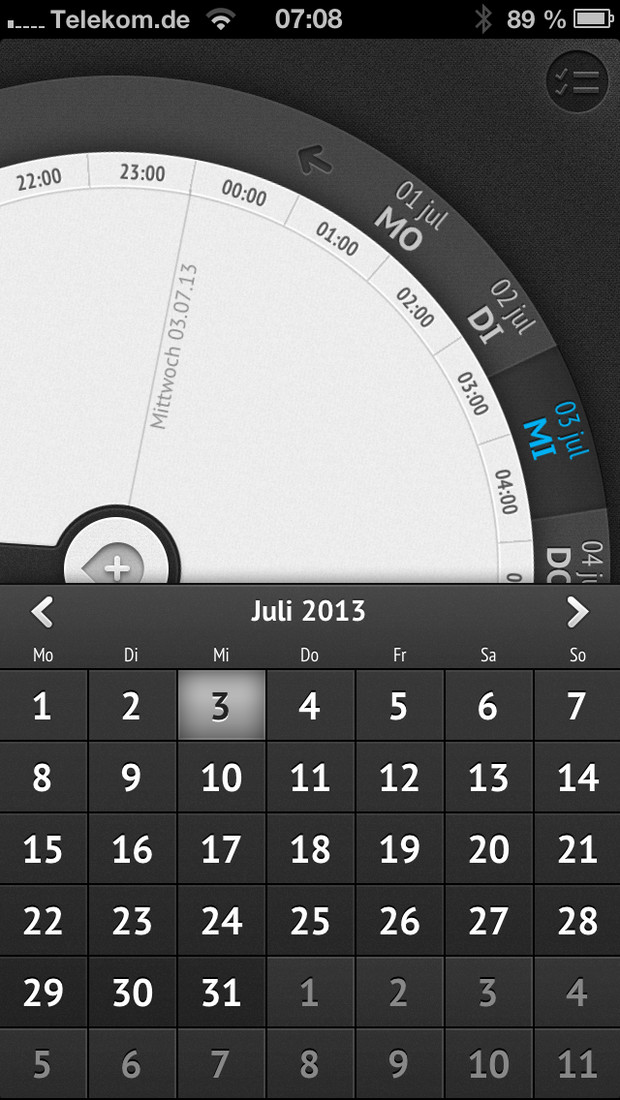Screen dimensions: 620x1100
Task: Choose July 19 in the calendar
Action: point(399,849)
